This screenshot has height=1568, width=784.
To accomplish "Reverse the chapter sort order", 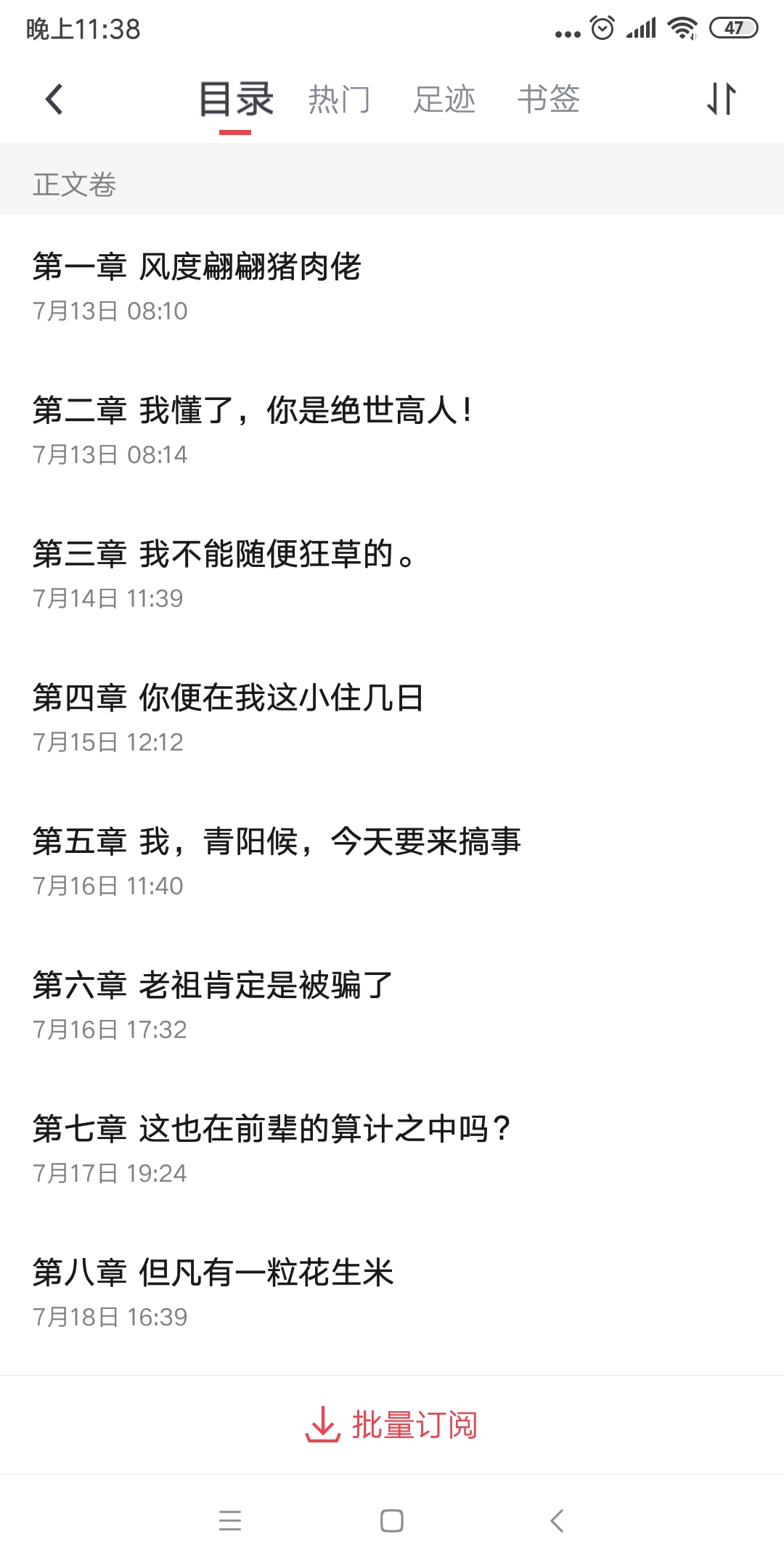I will [722, 99].
